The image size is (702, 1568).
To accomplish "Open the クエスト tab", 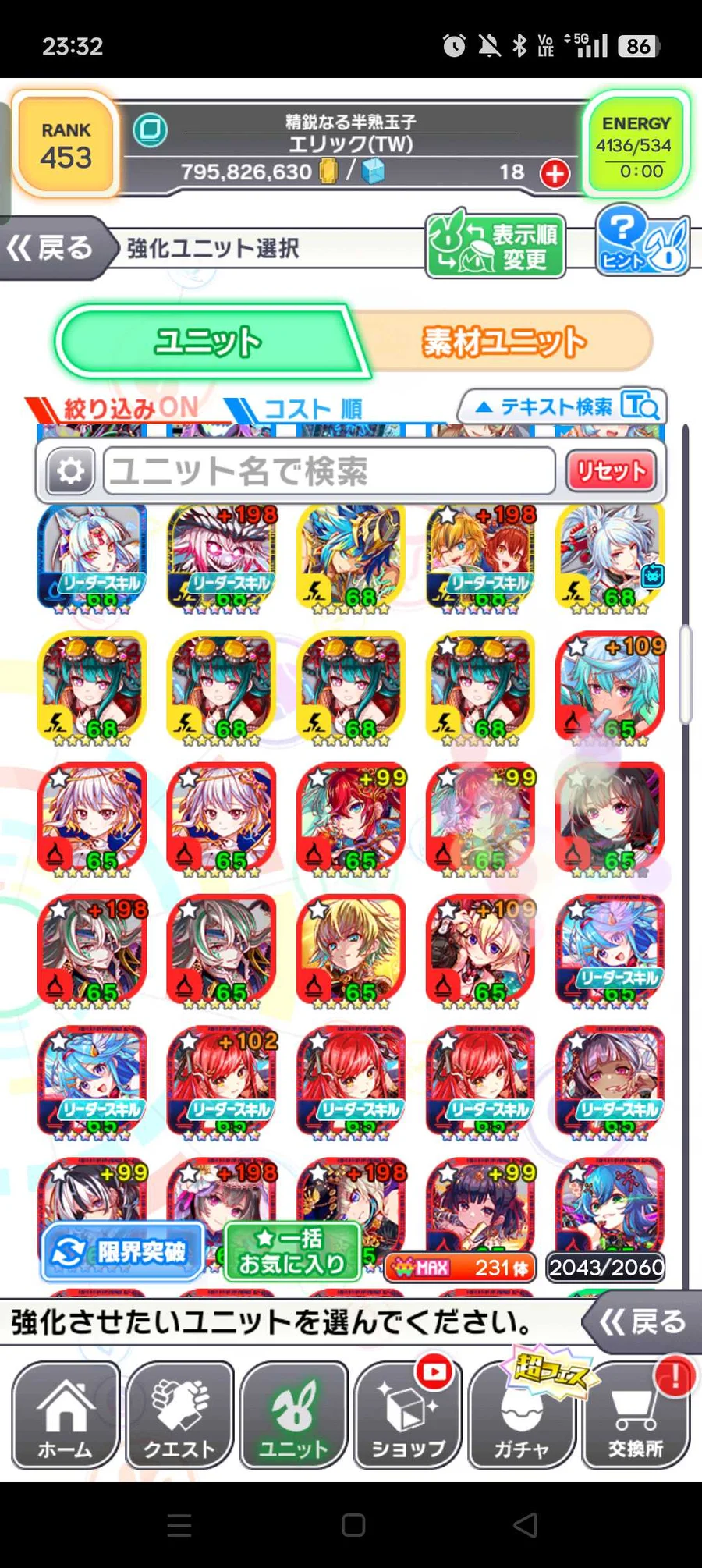I will point(179,1415).
